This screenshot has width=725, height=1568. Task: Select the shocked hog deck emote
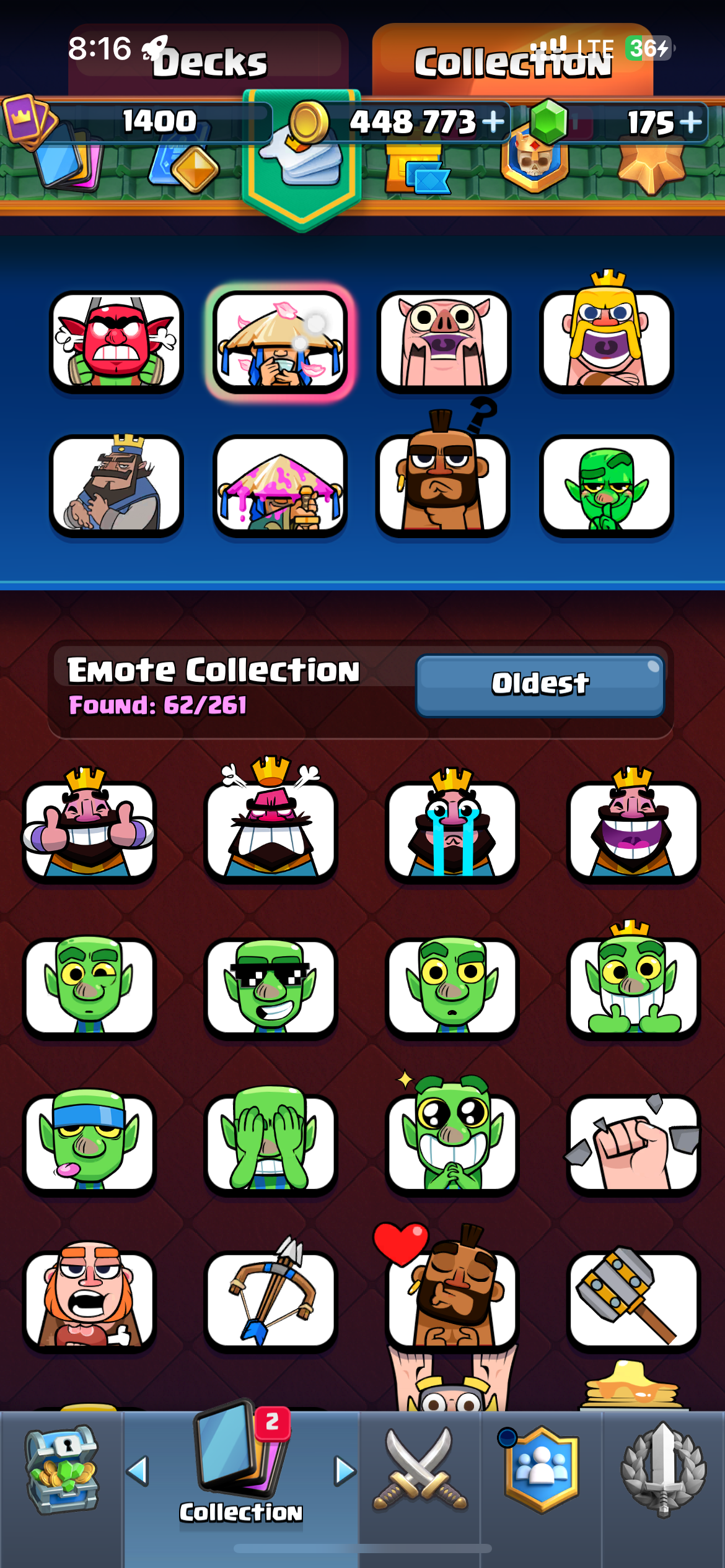[x=443, y=341]
